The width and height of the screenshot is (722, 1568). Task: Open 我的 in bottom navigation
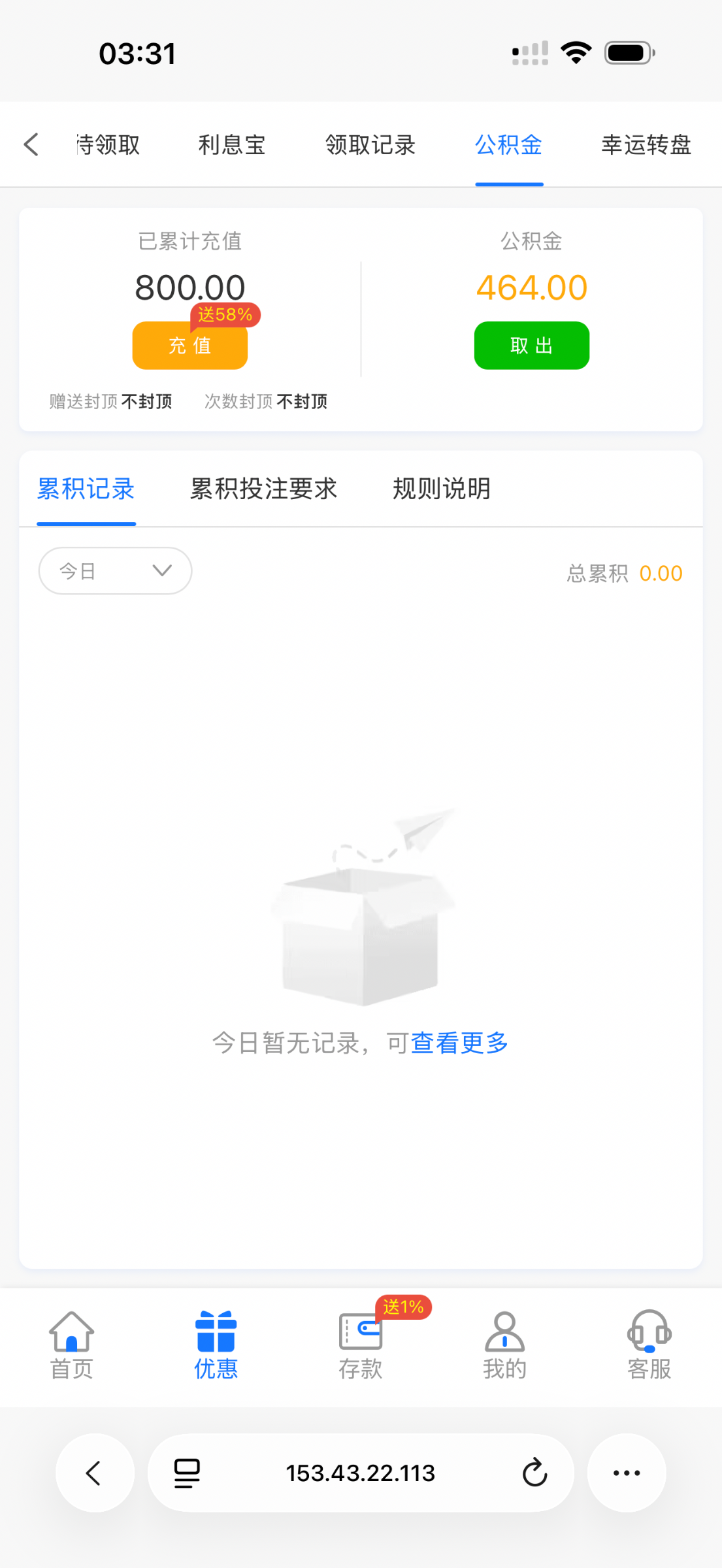pos(504,1346)
